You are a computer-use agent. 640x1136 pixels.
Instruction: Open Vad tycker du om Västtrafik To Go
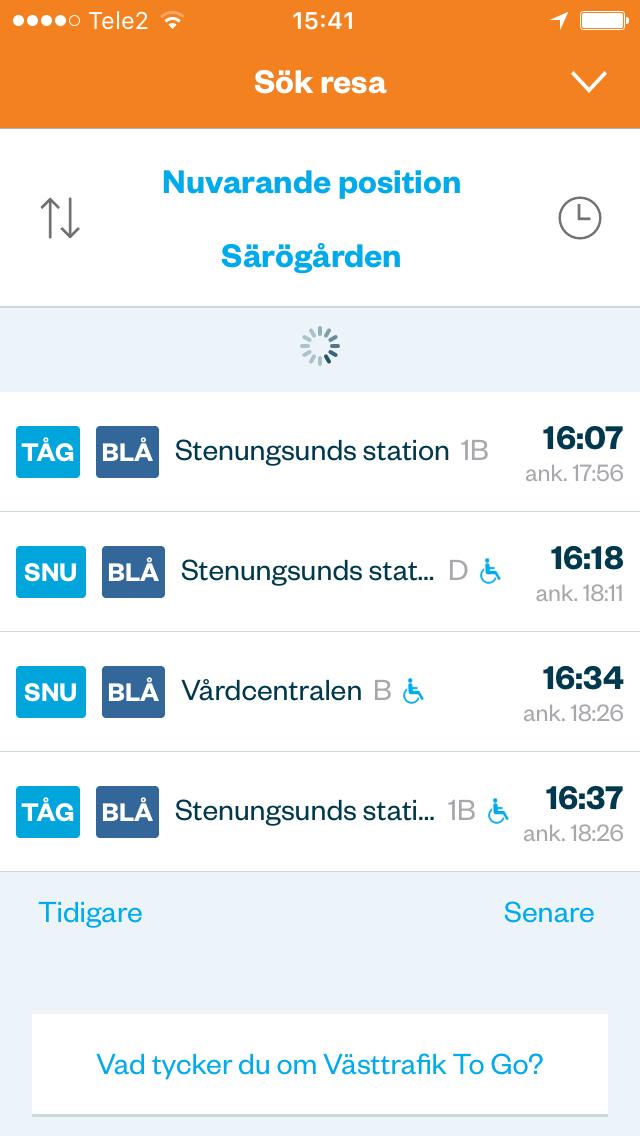click(x=320, y=1064)
